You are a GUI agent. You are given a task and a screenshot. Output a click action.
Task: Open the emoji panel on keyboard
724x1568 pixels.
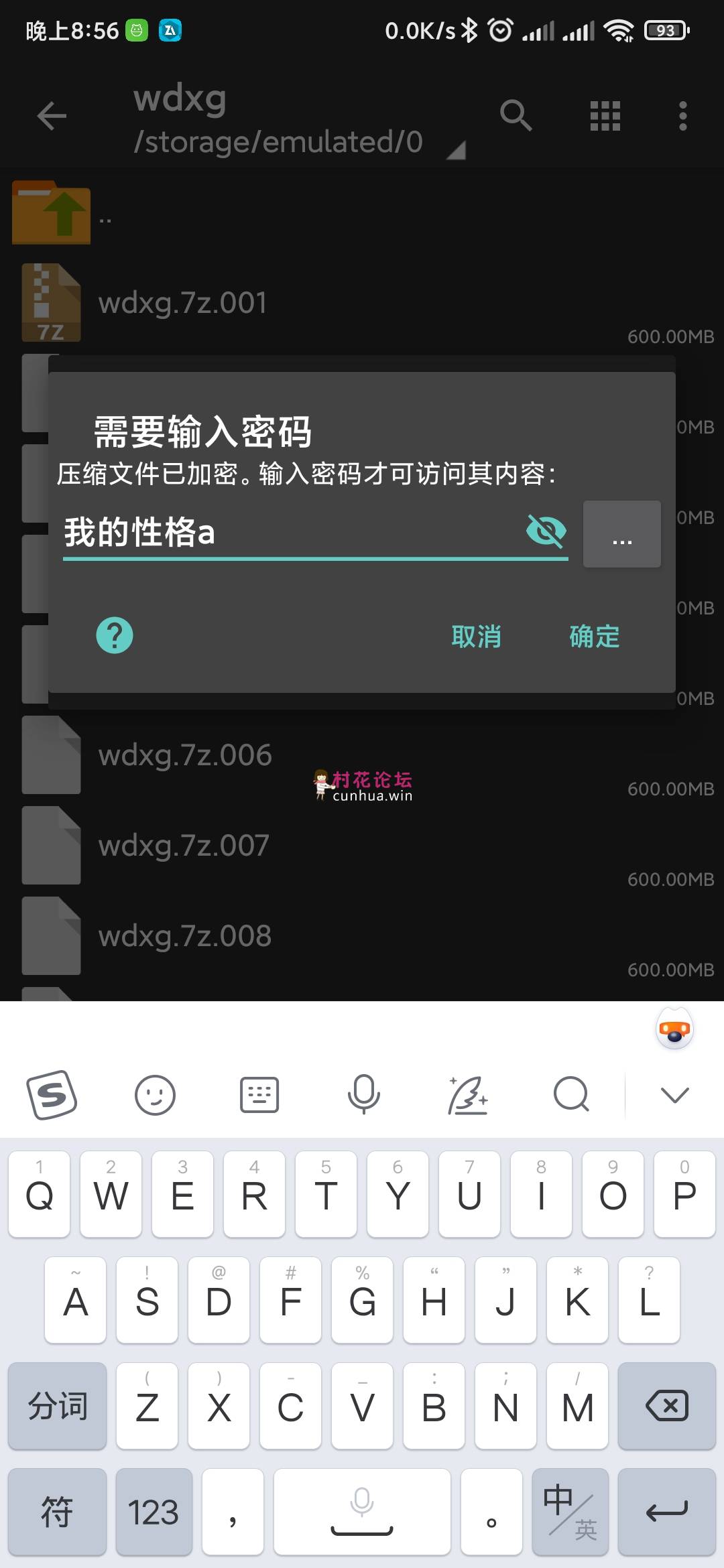155,1095
